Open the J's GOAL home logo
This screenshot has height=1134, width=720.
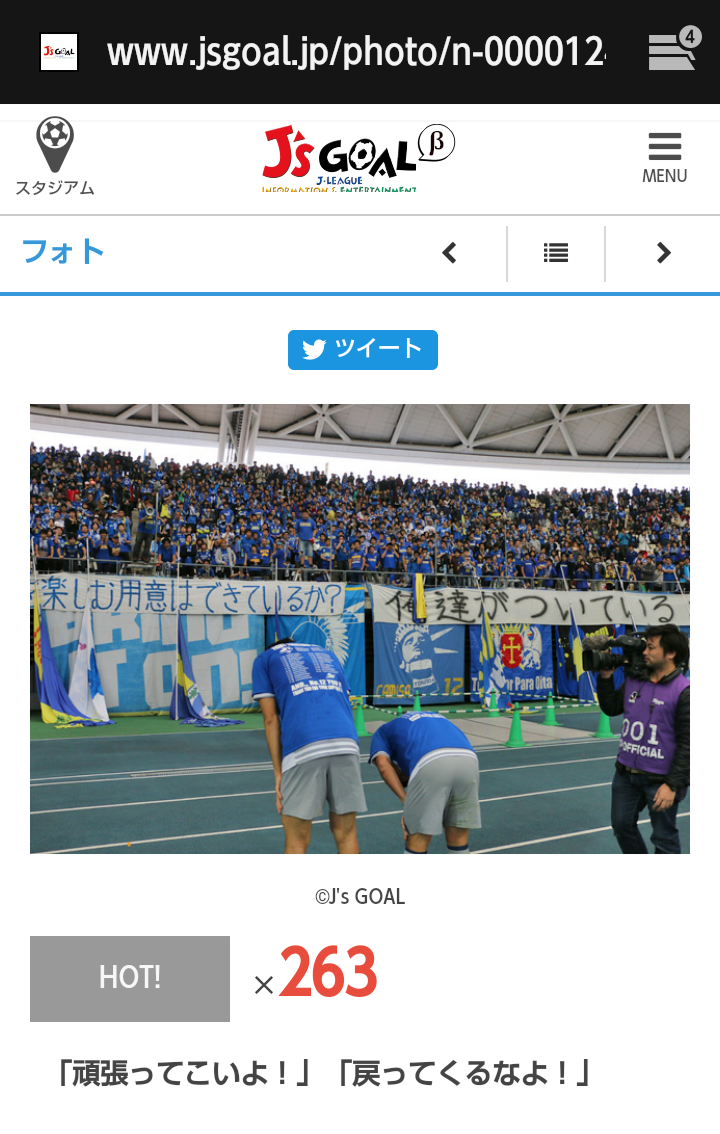tap(357, 158)
